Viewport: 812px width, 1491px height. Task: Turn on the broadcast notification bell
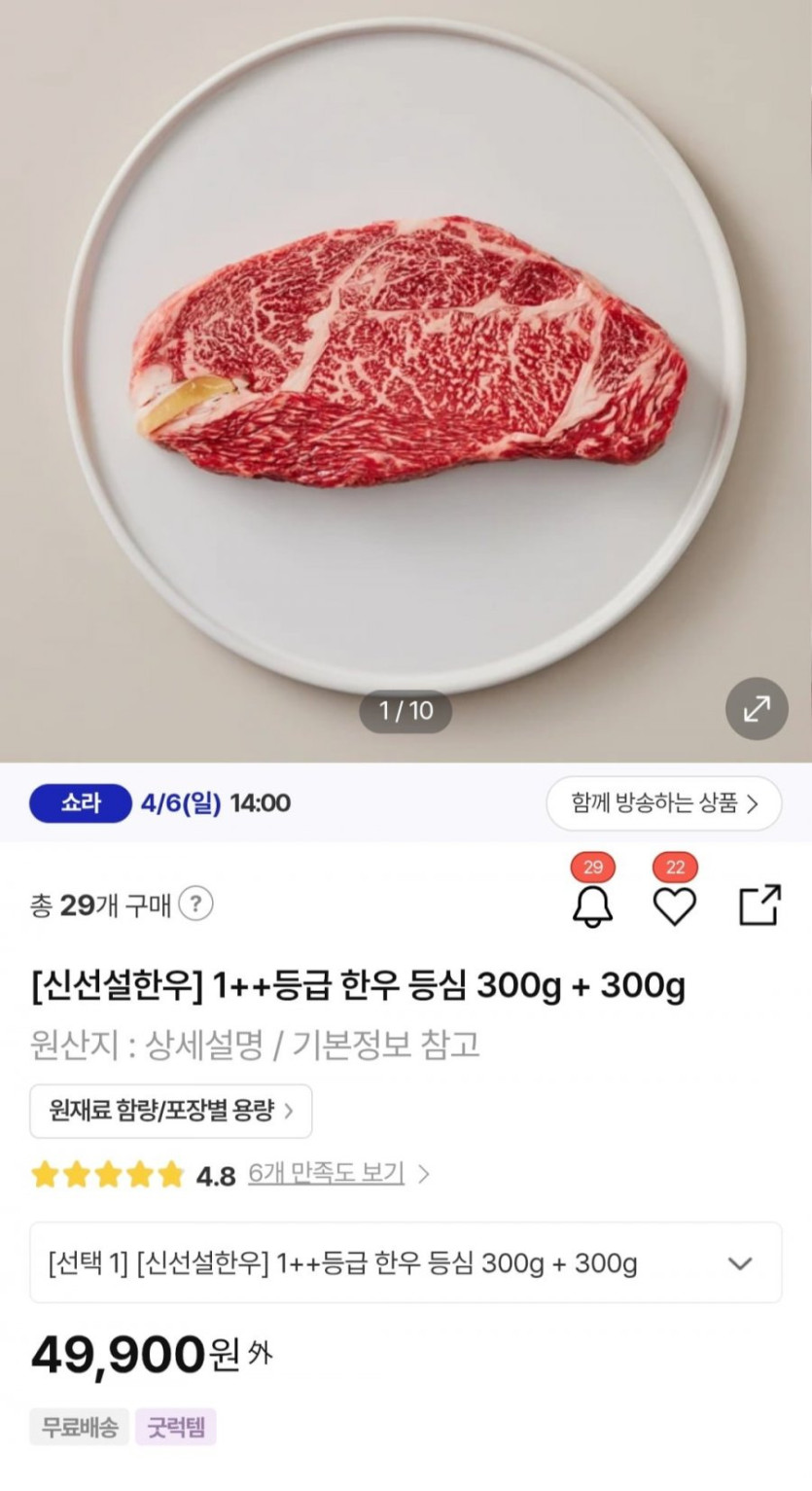(x=592, y=905)
